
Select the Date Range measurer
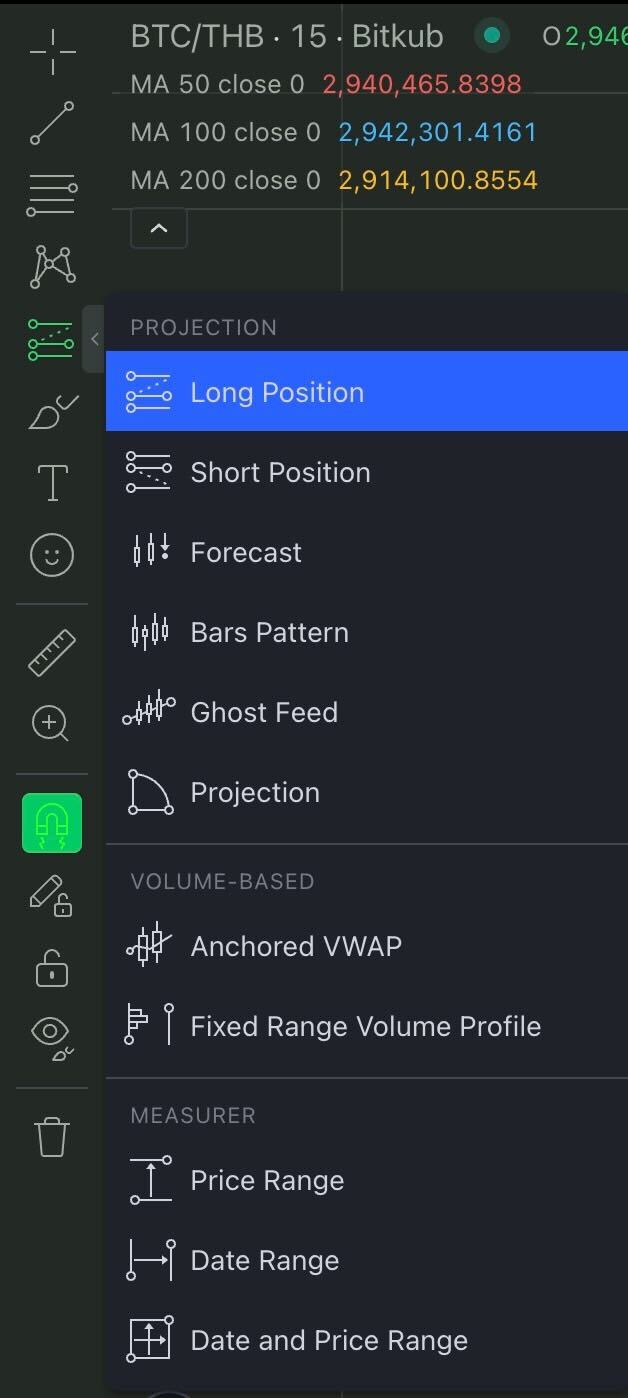click(x=264, y=1260)
